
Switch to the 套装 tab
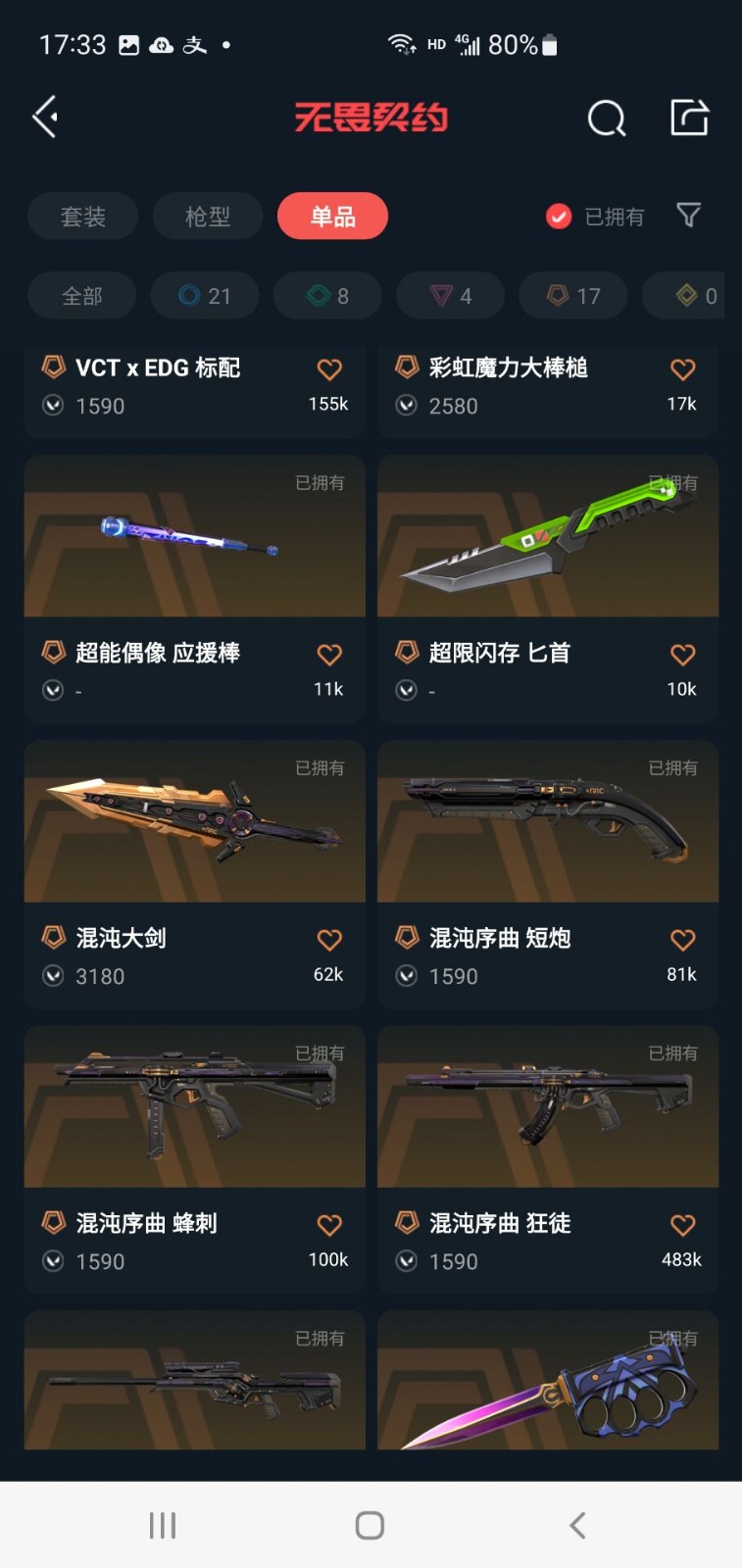(82, 217)
